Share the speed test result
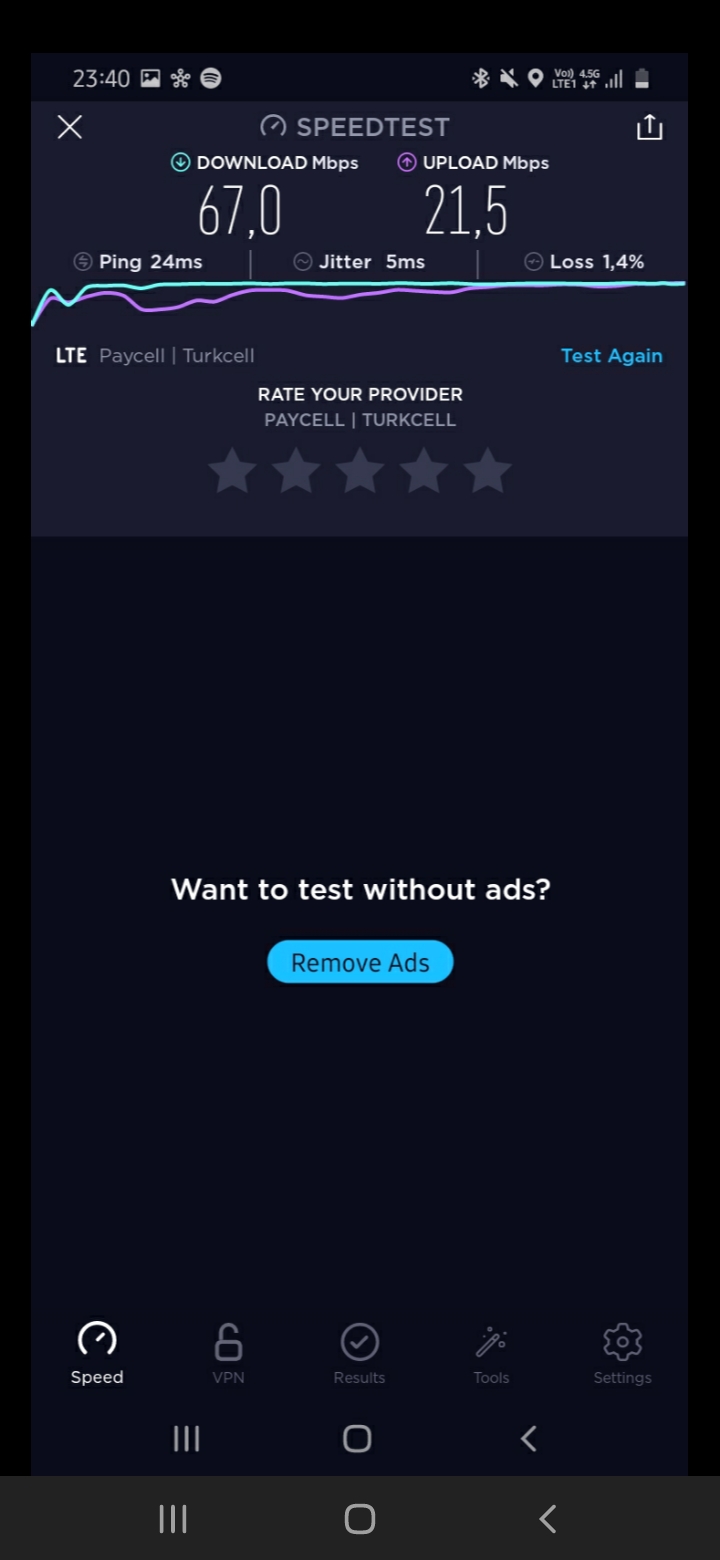Image resolution: width=720 pixels, height=1560 pixels. (650, 127)
